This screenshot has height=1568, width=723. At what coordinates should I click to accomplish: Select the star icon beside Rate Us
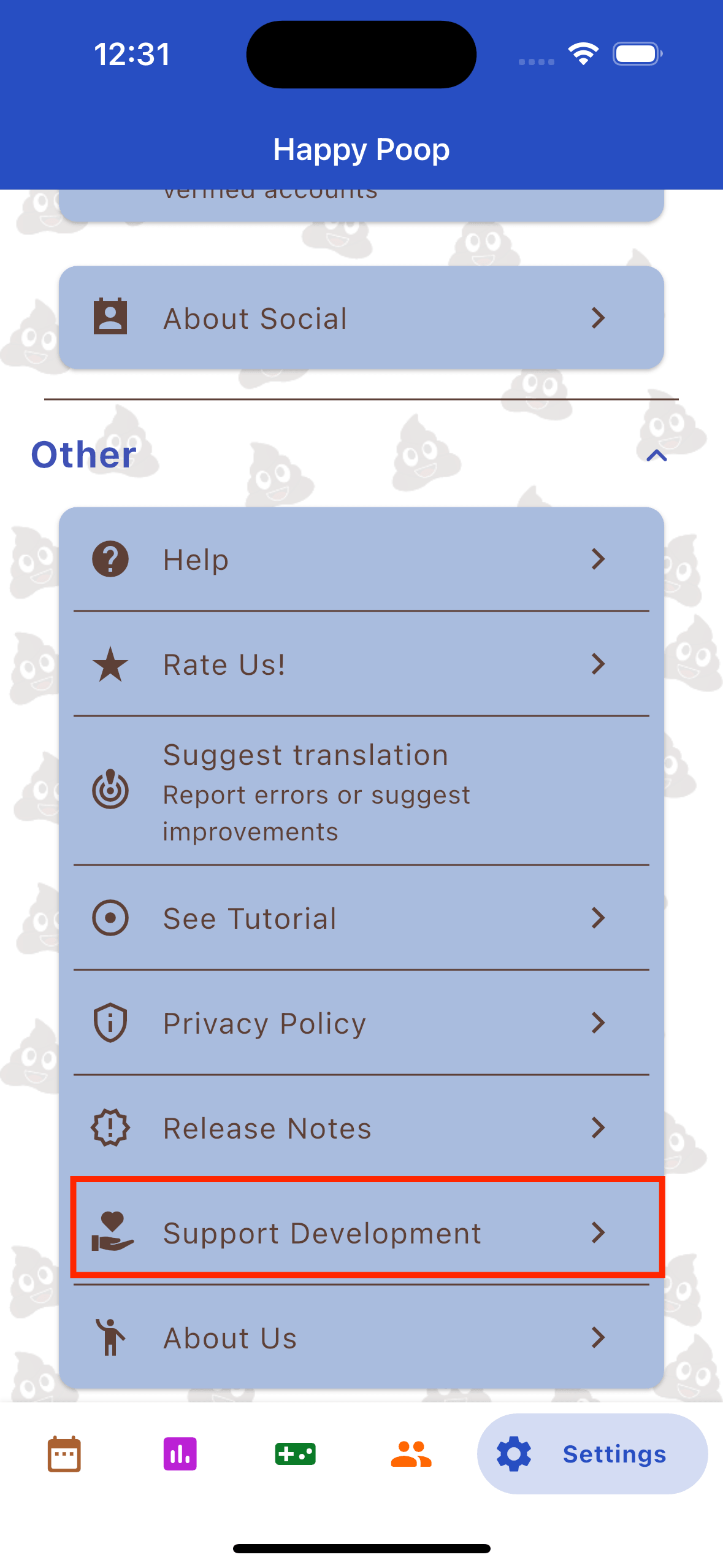point(110,664)
